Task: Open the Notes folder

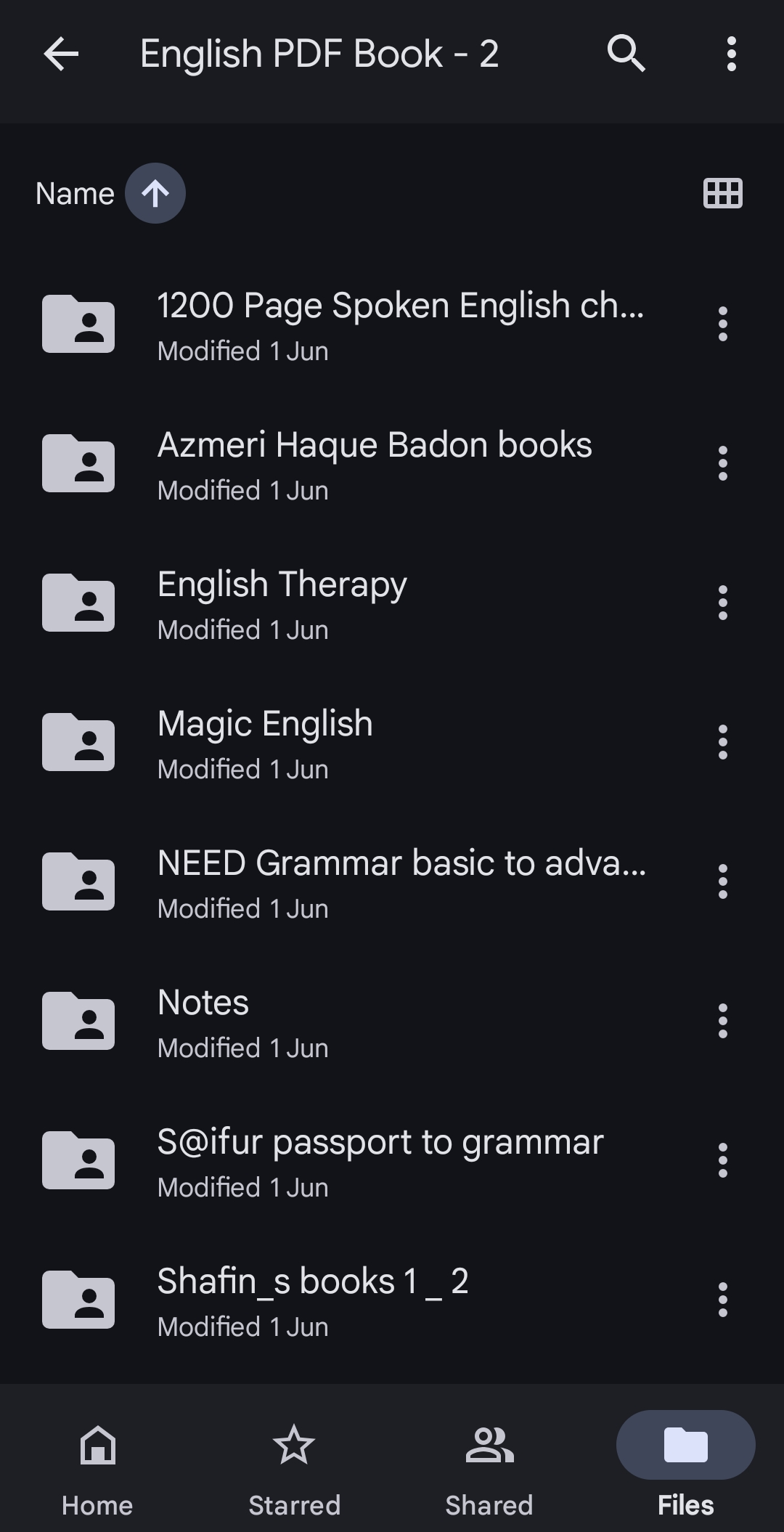Action: [x=203, y=1021]
